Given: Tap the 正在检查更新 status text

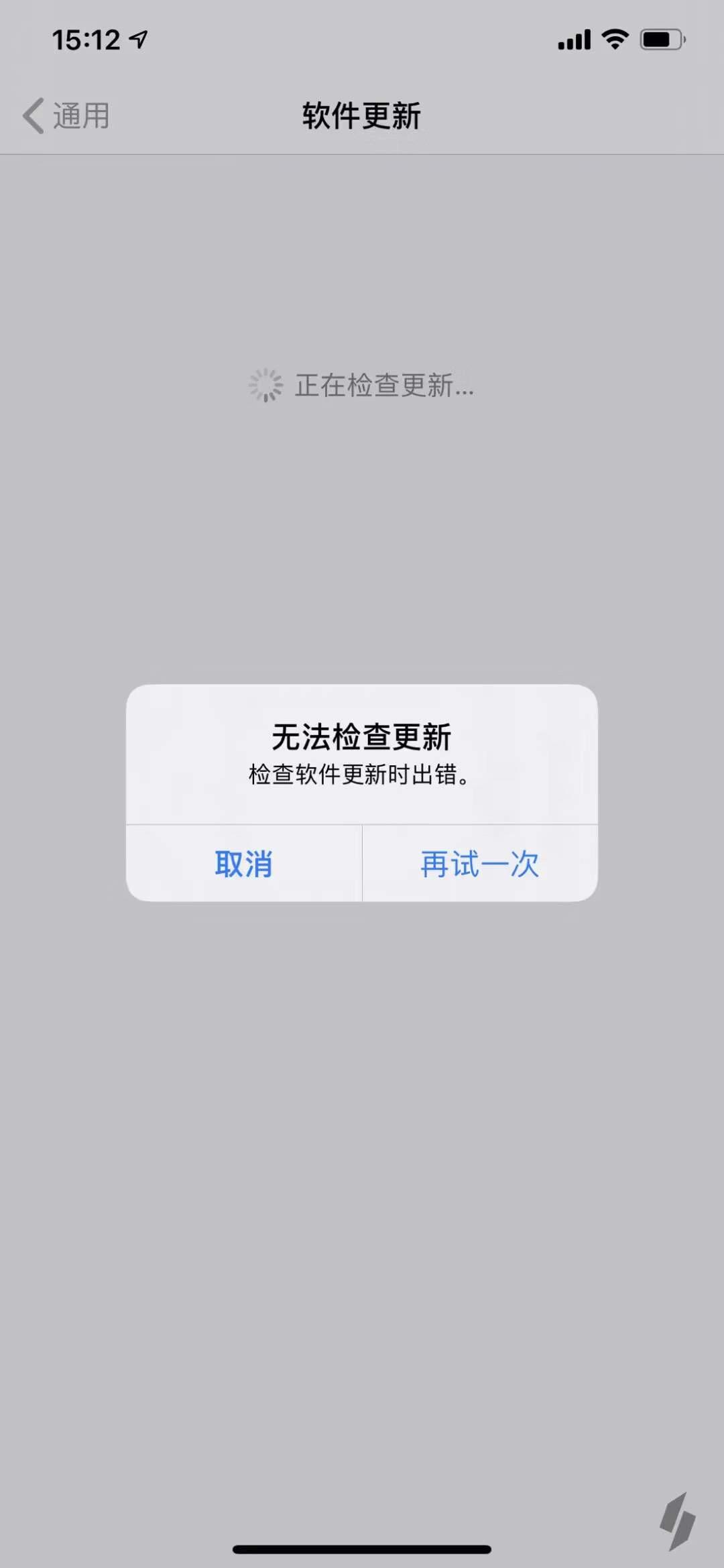Looking at the screenshot, I should 384,387.
